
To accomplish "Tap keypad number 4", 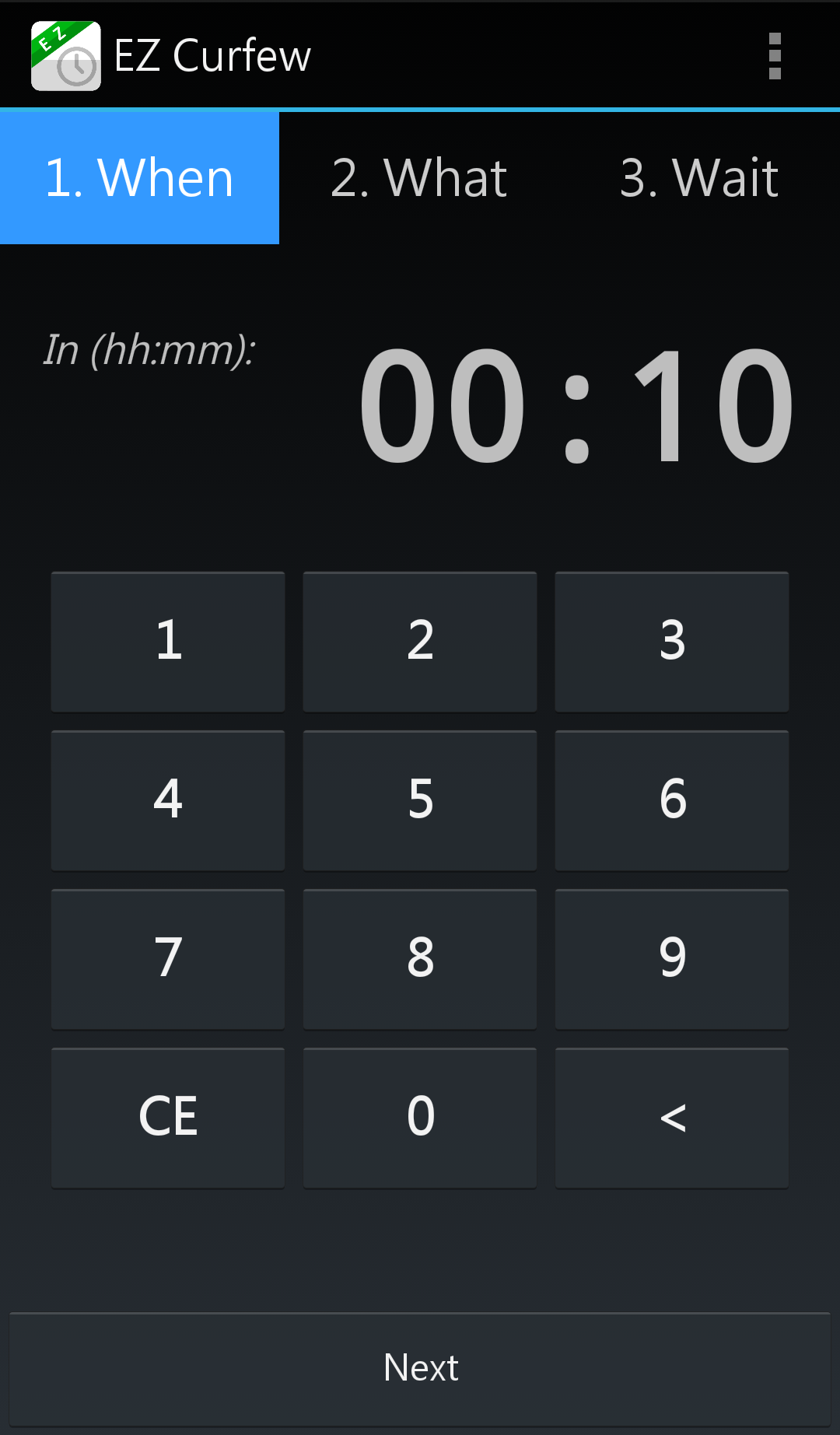I will pos(168,800).
